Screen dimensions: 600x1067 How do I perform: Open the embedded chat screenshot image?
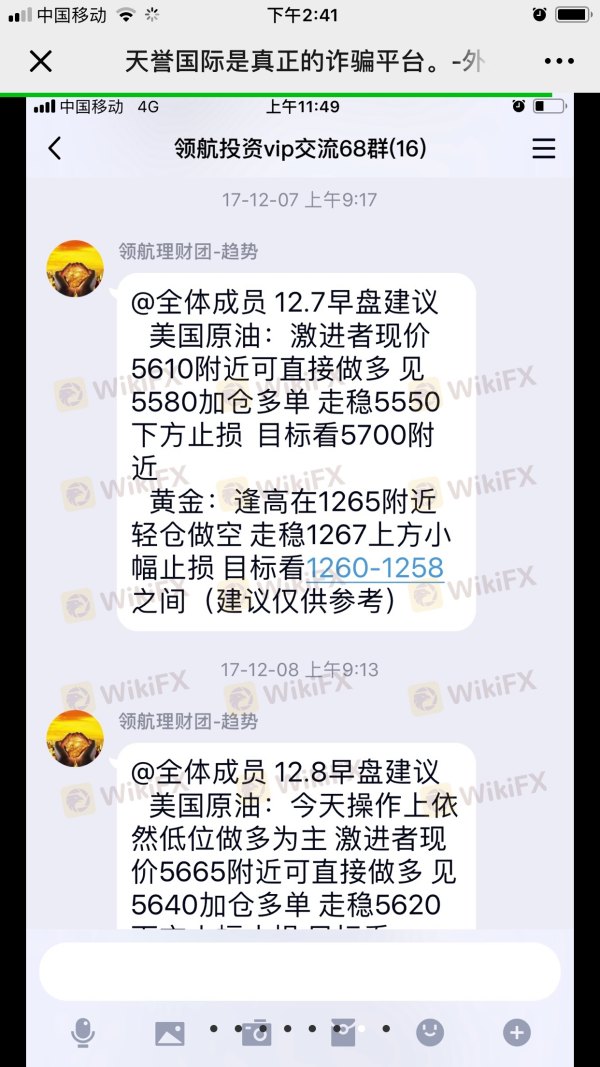tap(300, 560)
